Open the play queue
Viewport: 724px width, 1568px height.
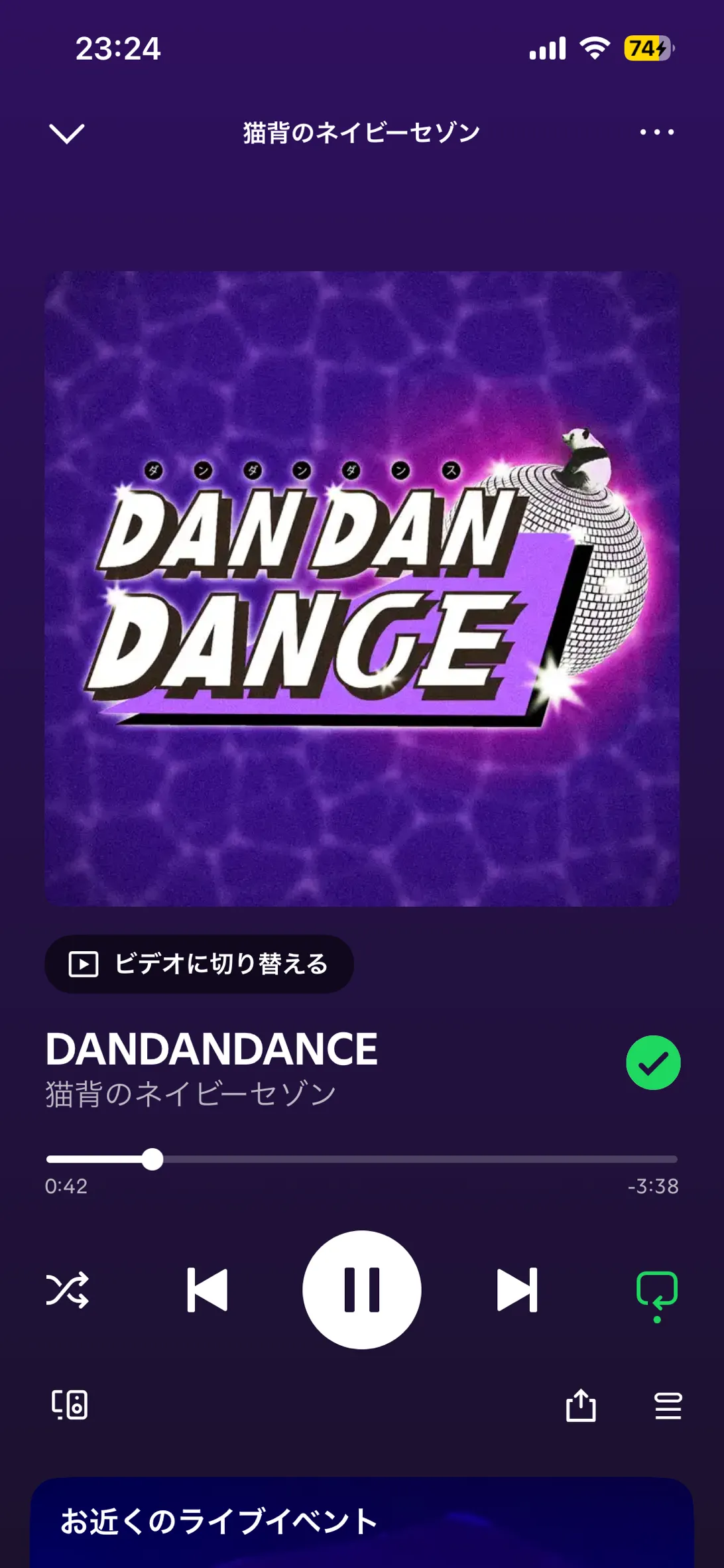coord(668,1405)
